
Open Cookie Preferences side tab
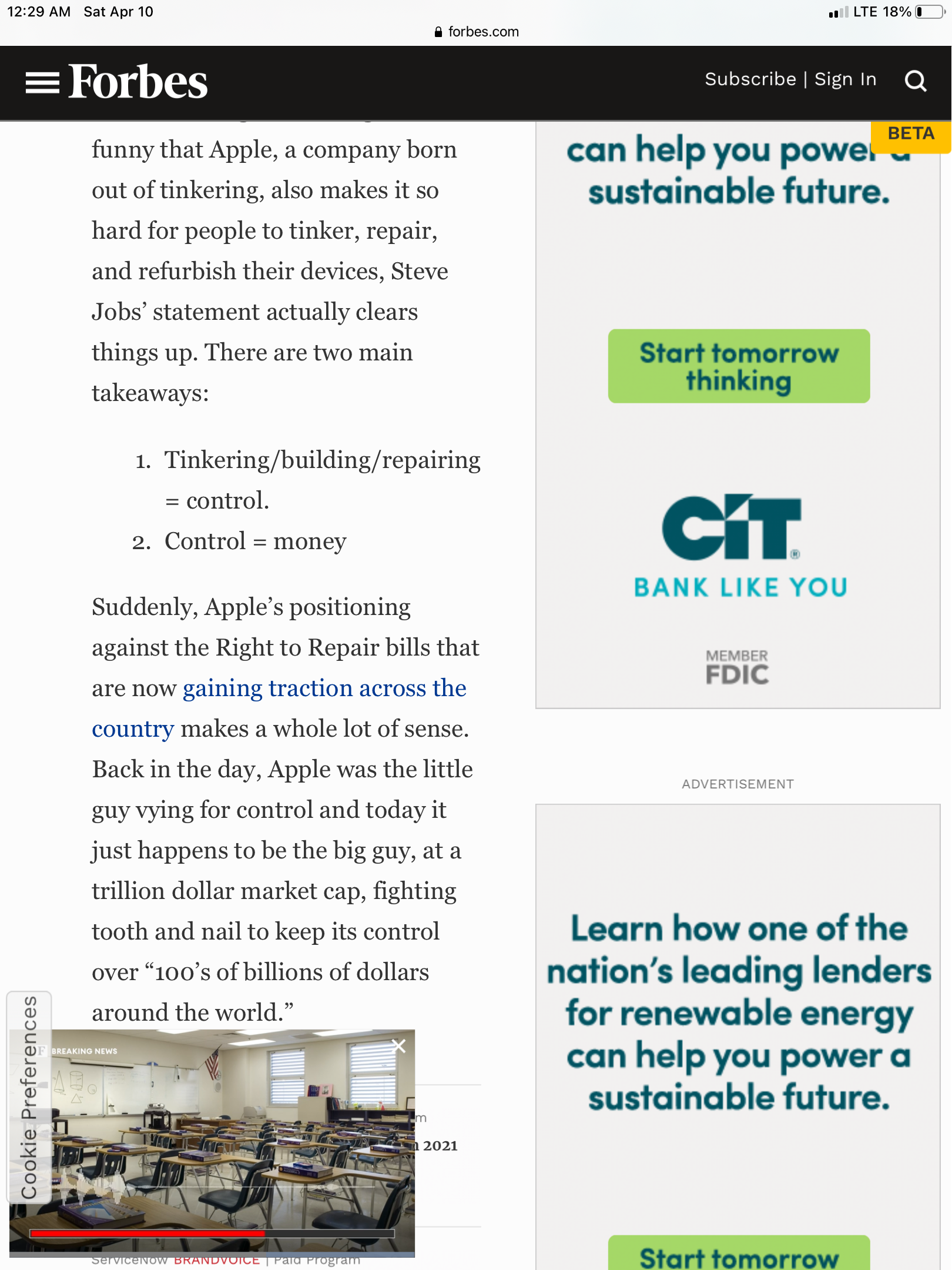29,1097
